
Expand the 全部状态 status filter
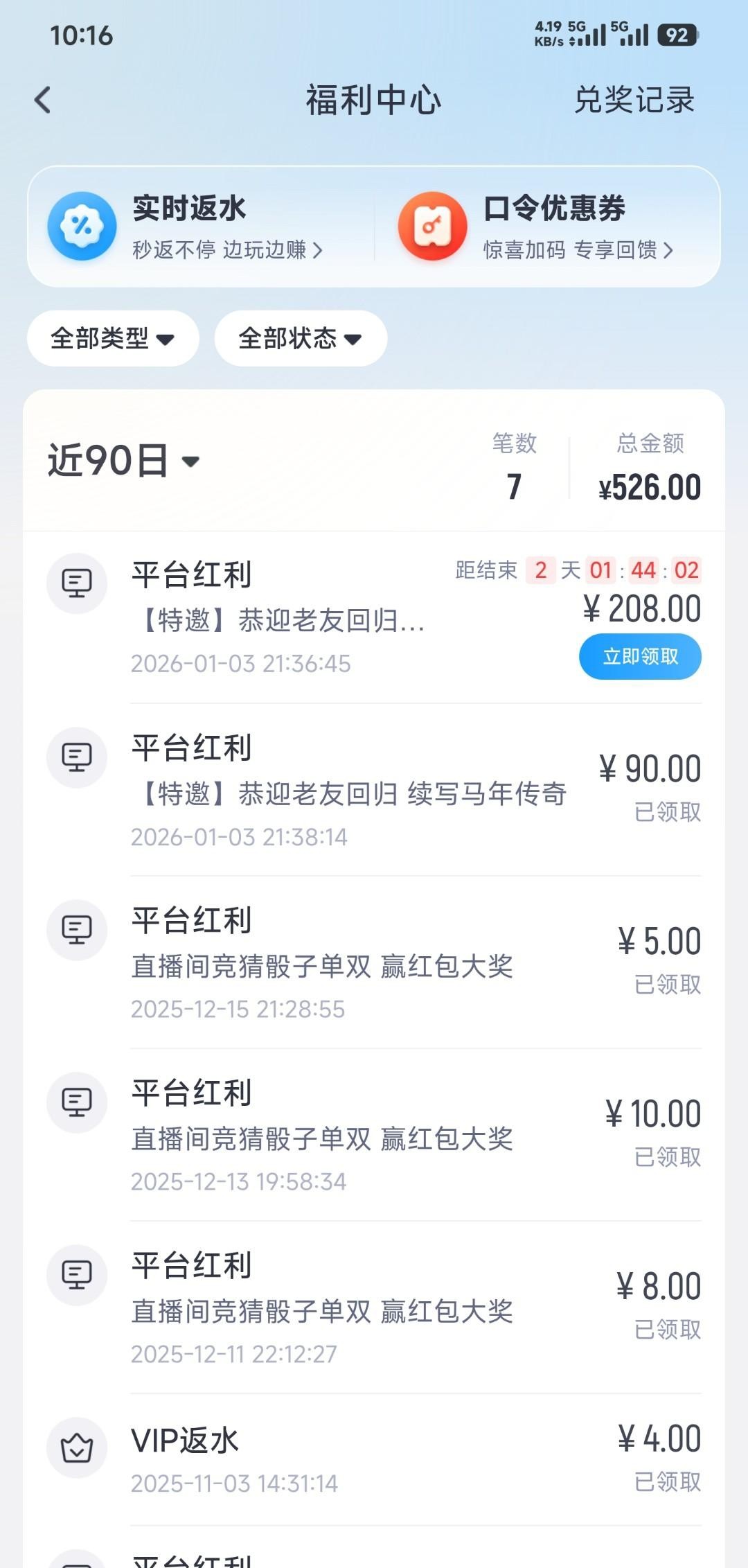301,338
